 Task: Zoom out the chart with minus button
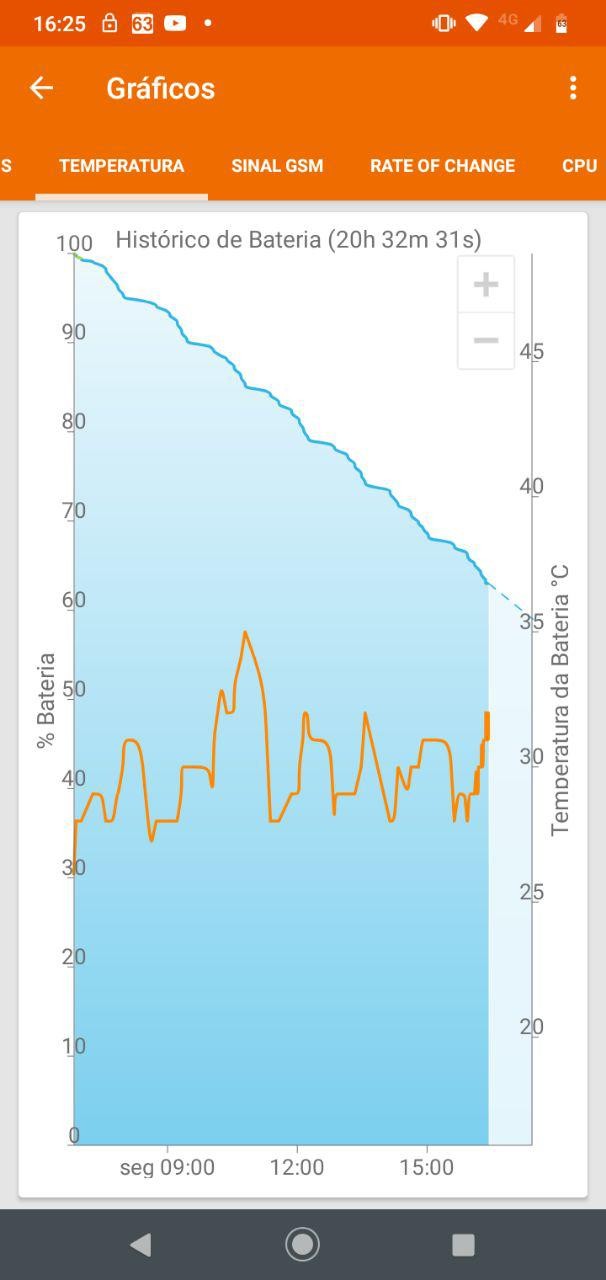(486, 341)
